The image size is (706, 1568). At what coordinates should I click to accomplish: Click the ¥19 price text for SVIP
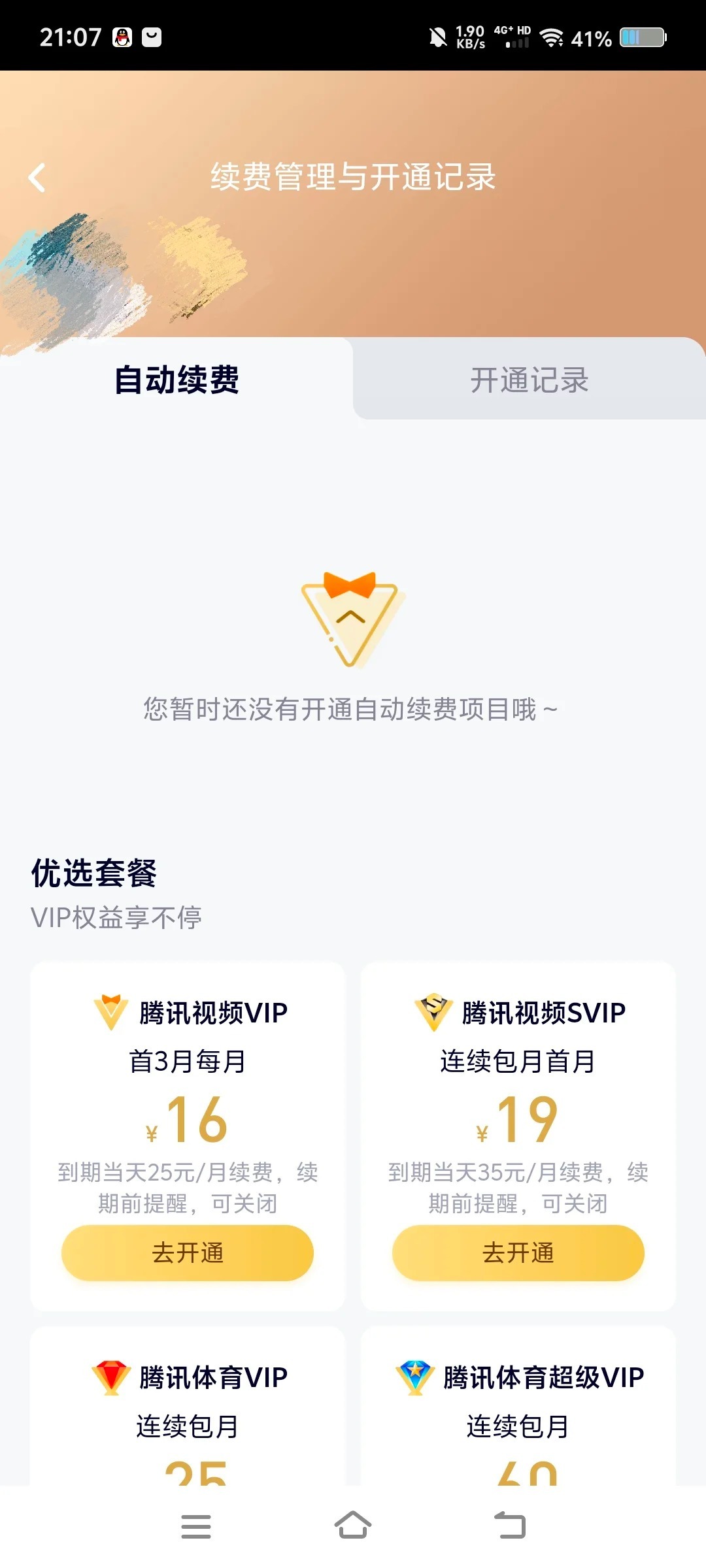tap(518, 1120)
